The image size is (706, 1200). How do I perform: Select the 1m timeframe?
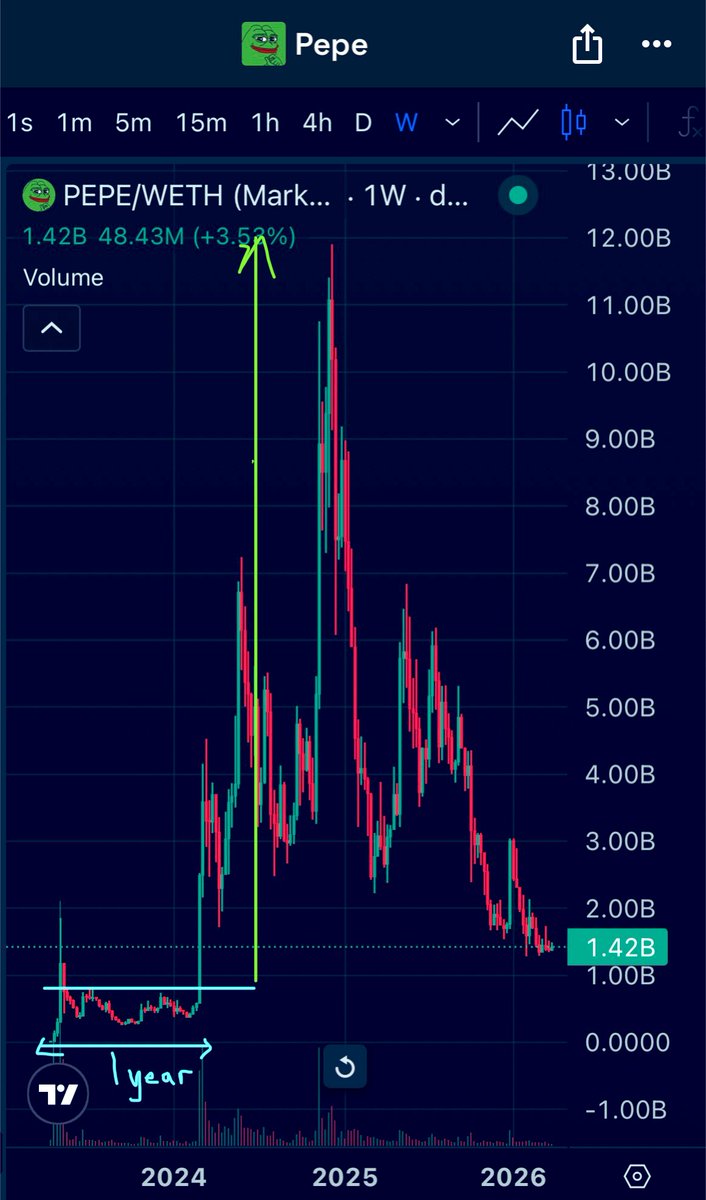[x=74, y=123]
